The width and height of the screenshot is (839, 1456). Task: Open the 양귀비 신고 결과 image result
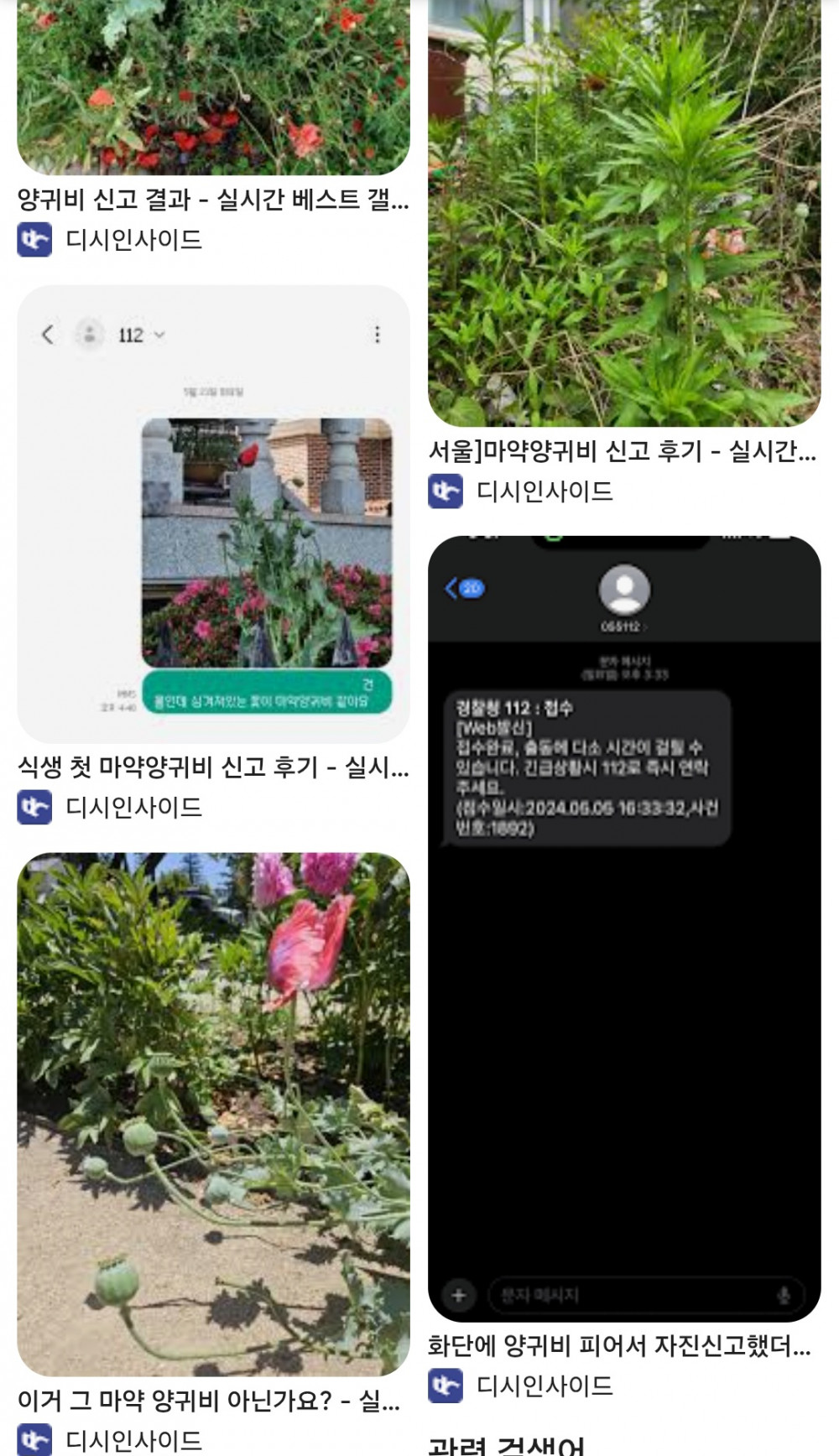point(213,84)
